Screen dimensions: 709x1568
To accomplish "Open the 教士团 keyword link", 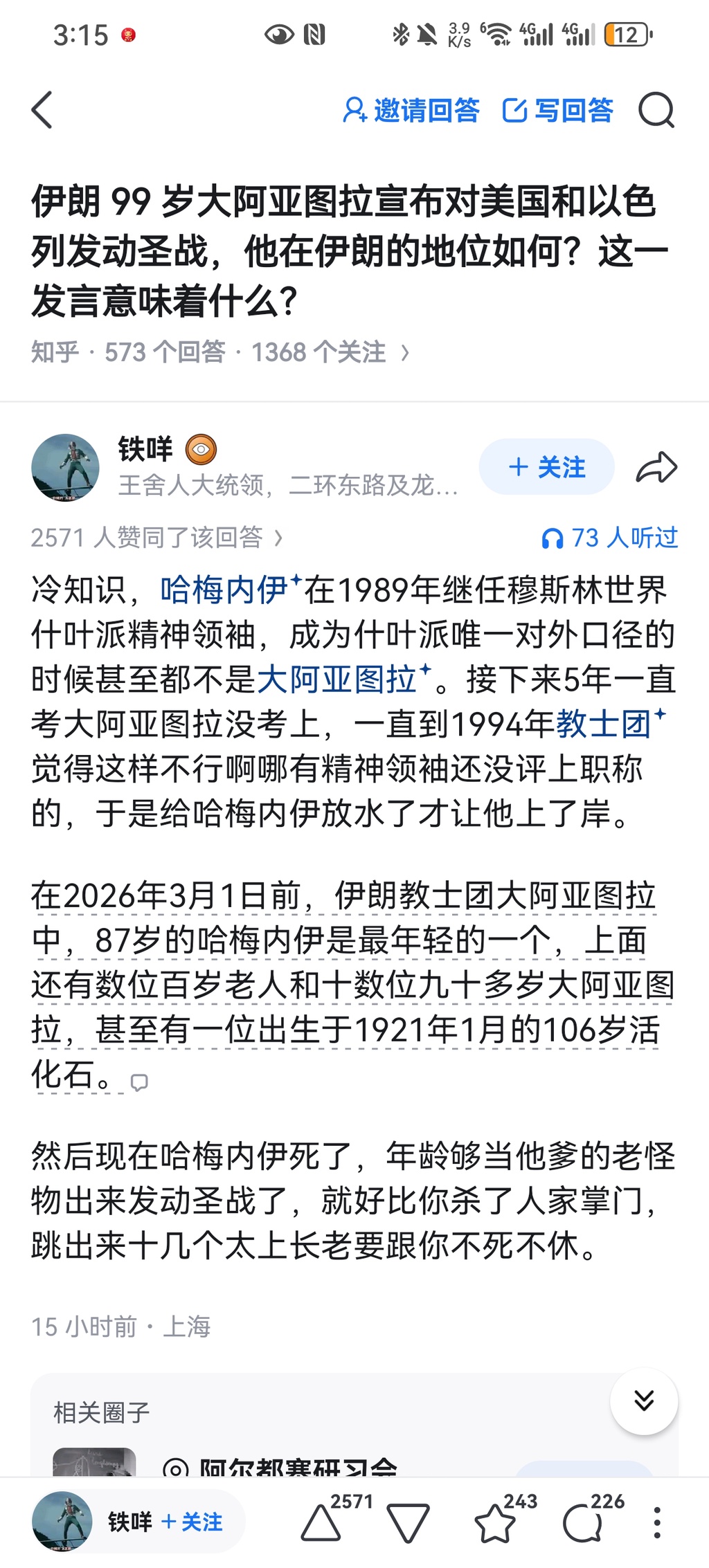I will tap(603, 724).
